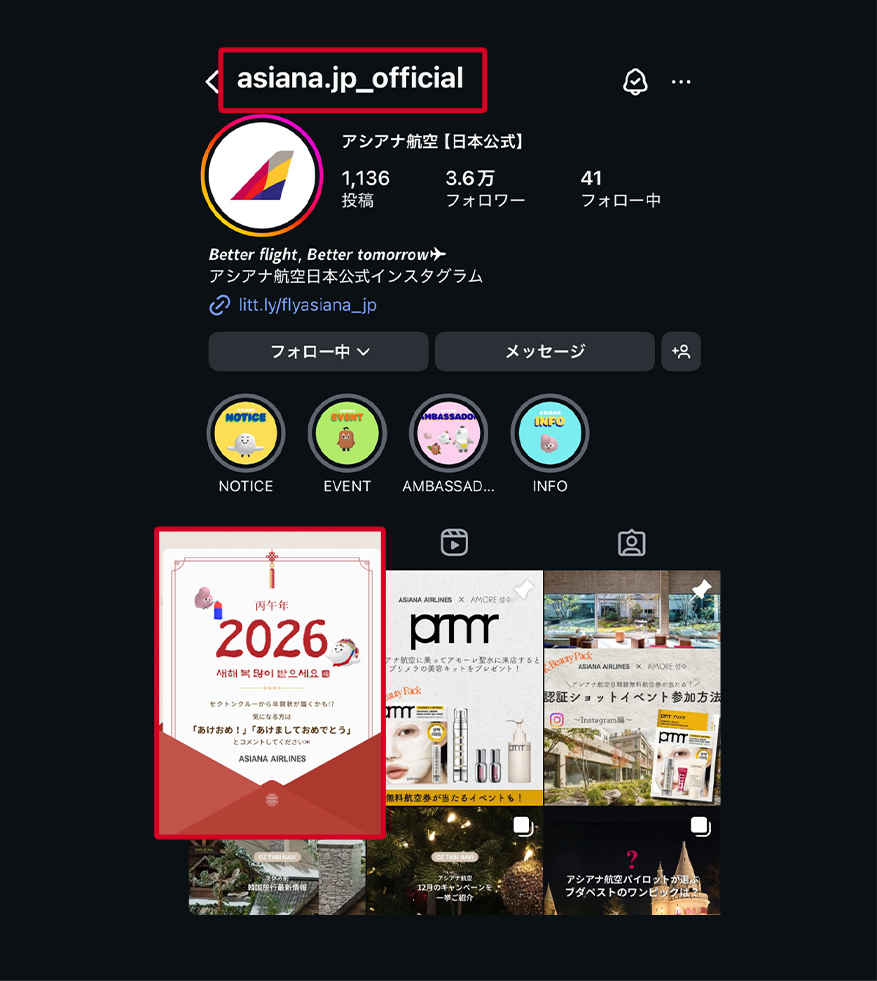Screen dimensions: 877x981
Task: Tap the メッセージ button
Action: (x=545, y=352)
